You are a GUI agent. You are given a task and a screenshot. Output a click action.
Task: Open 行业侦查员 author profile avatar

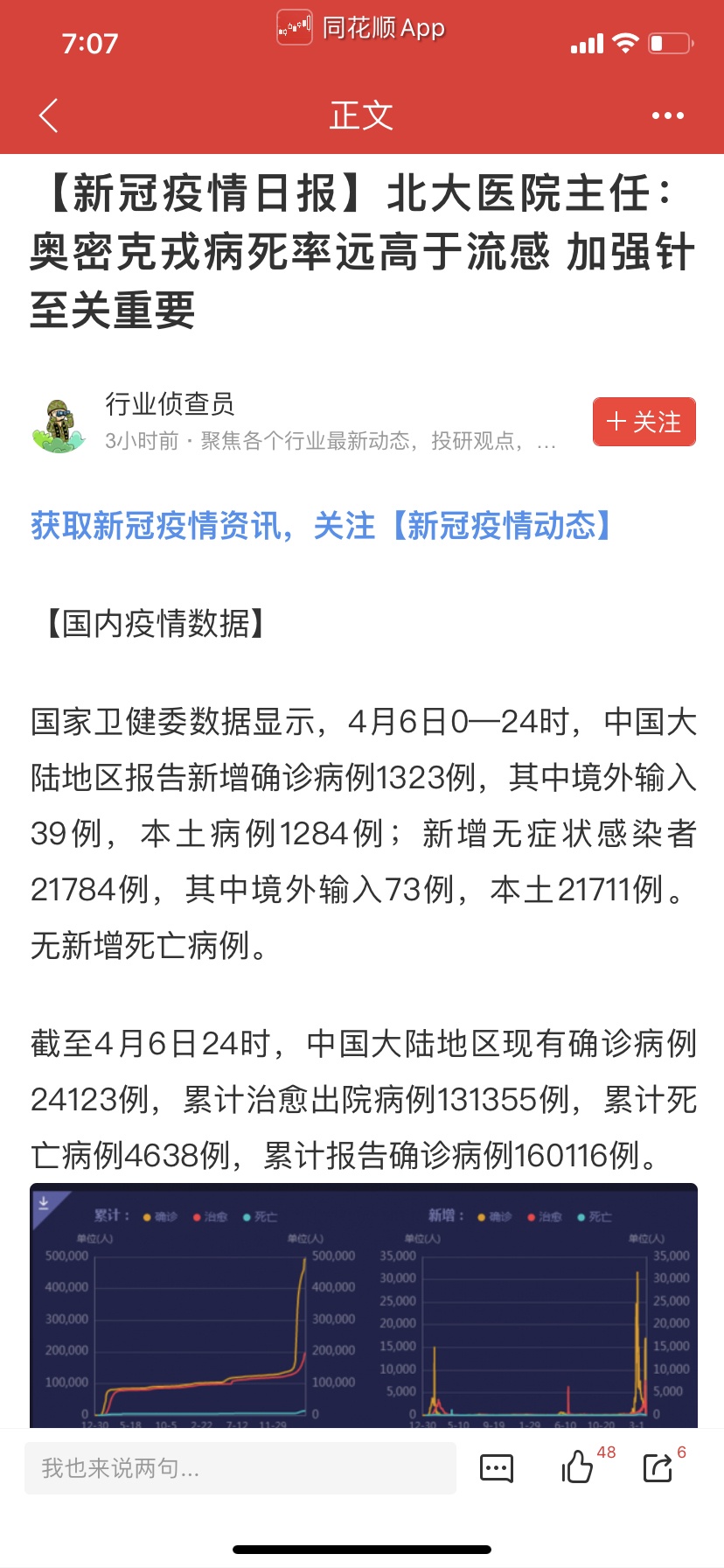click(x=59, y=423)
